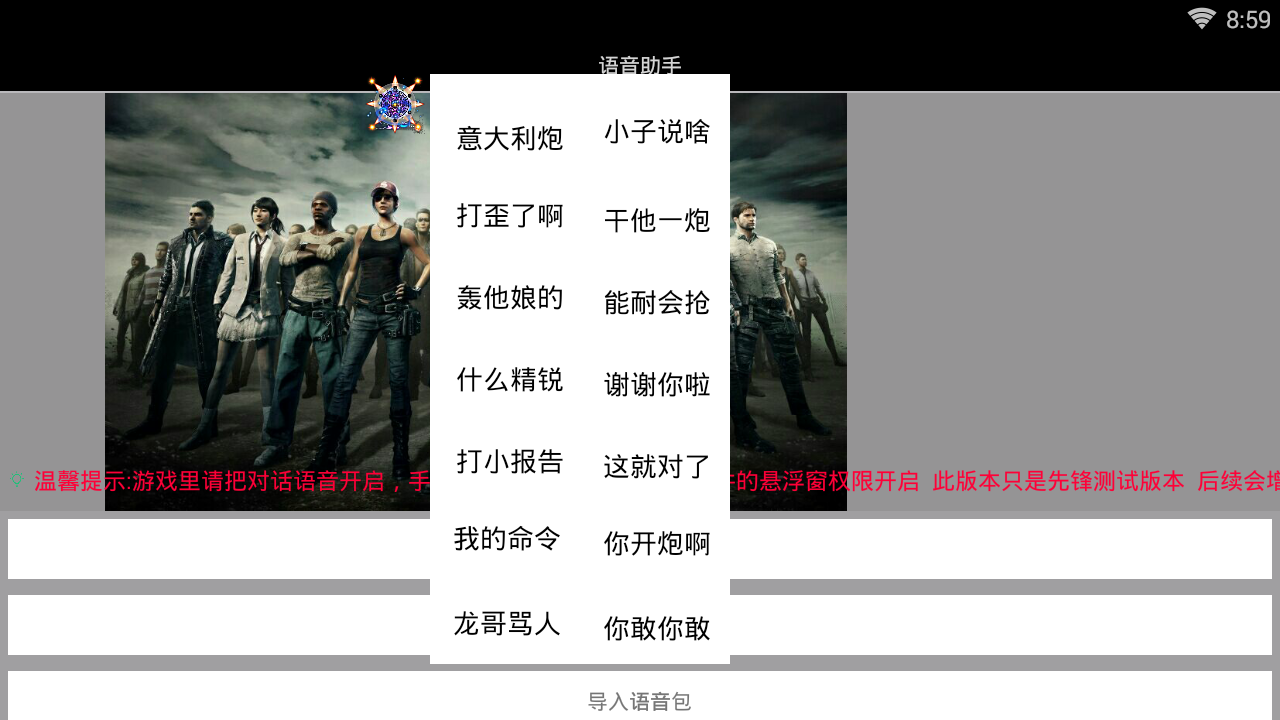This screenshot has width=1280, height=720.
Task: Select the 打歪了啊 voice line
Action: (x=510, y=216)
